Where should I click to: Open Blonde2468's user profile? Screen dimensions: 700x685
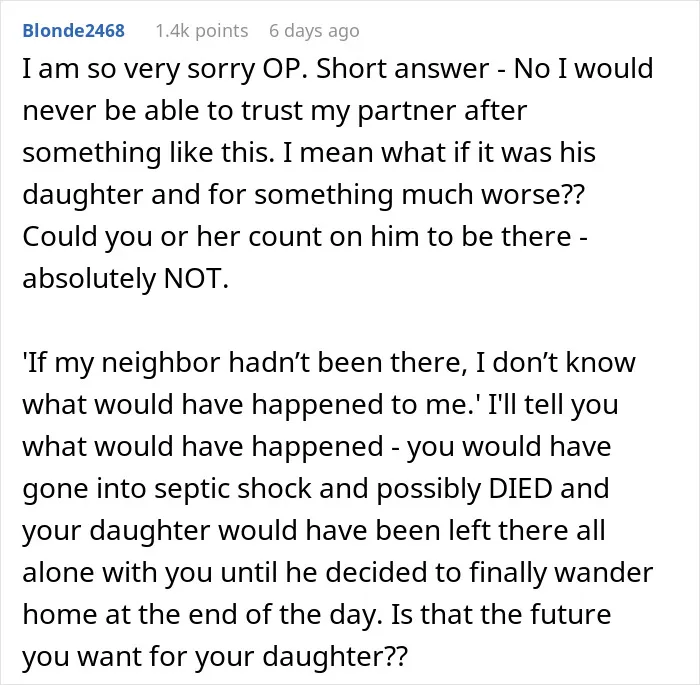coord(74,31)
